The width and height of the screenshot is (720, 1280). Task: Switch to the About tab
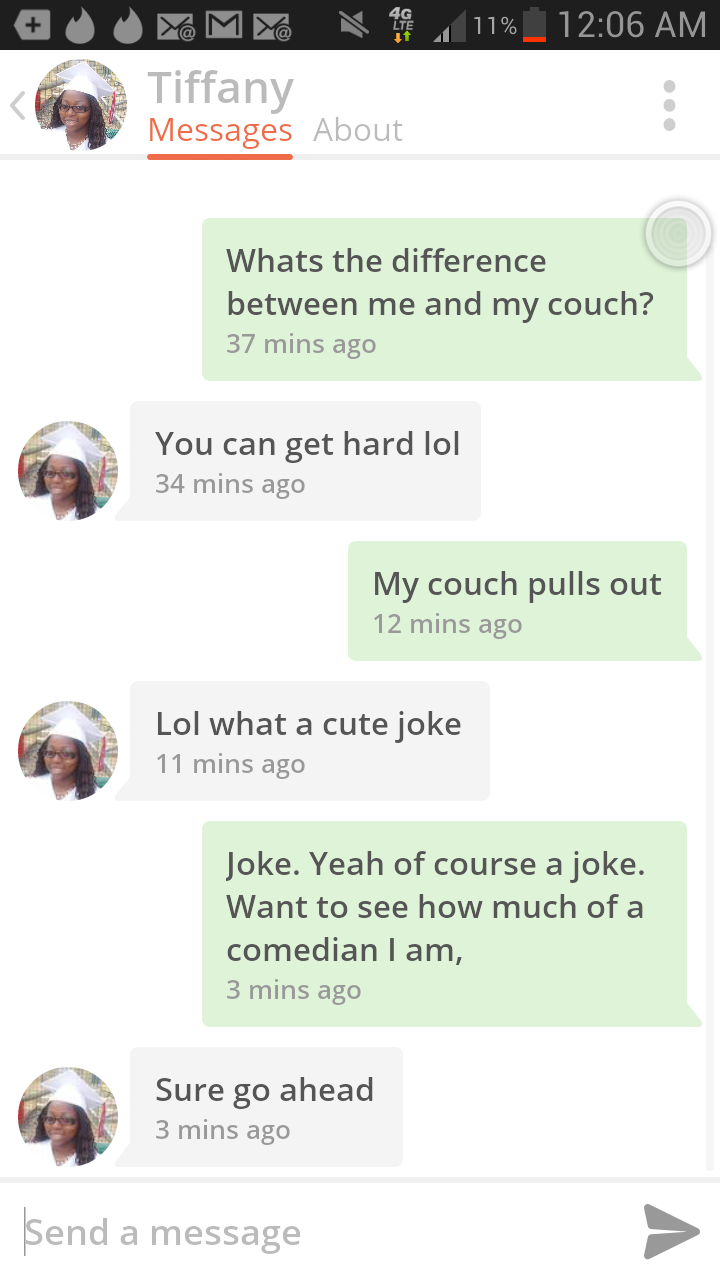(358, 130)
